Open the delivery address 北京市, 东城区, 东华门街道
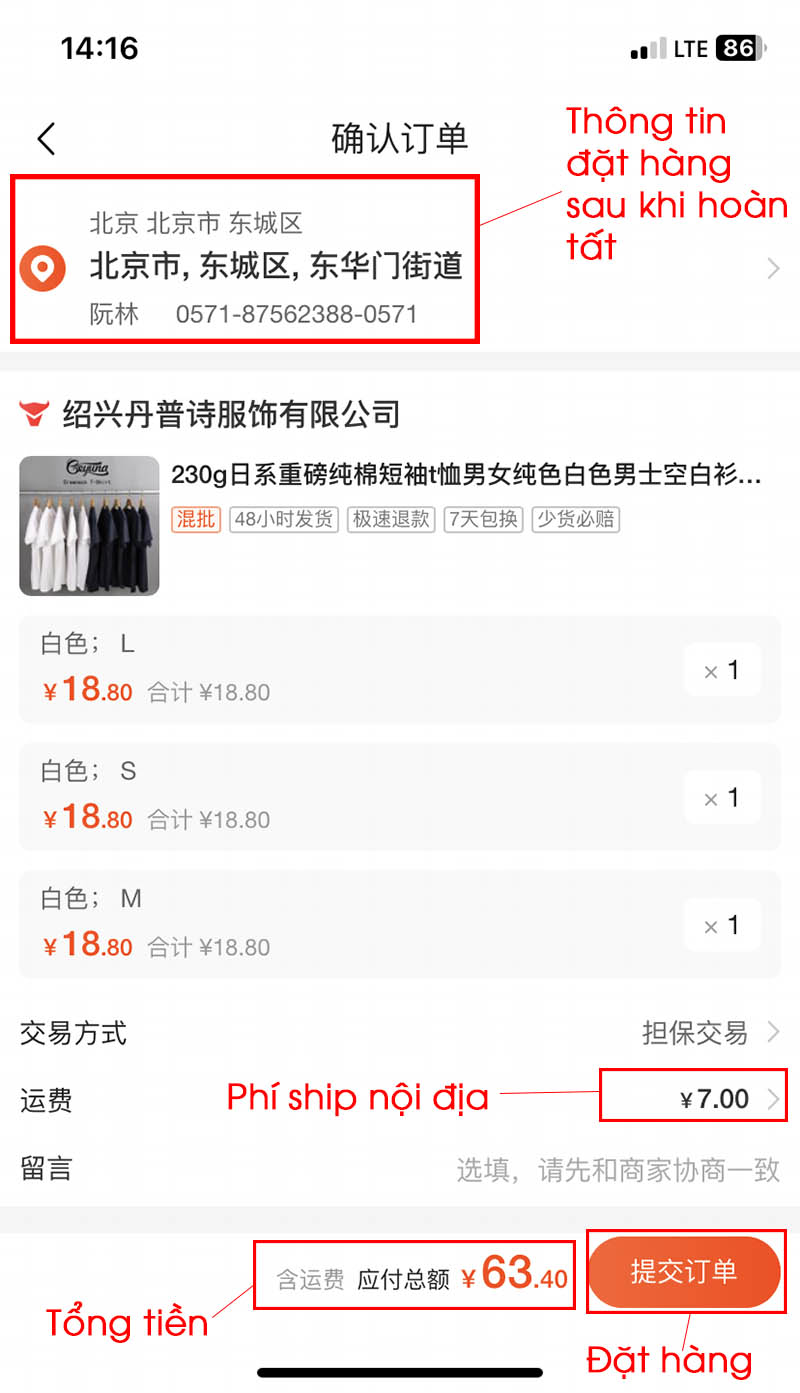800x1393 pixels. click(x=275, y=266)
